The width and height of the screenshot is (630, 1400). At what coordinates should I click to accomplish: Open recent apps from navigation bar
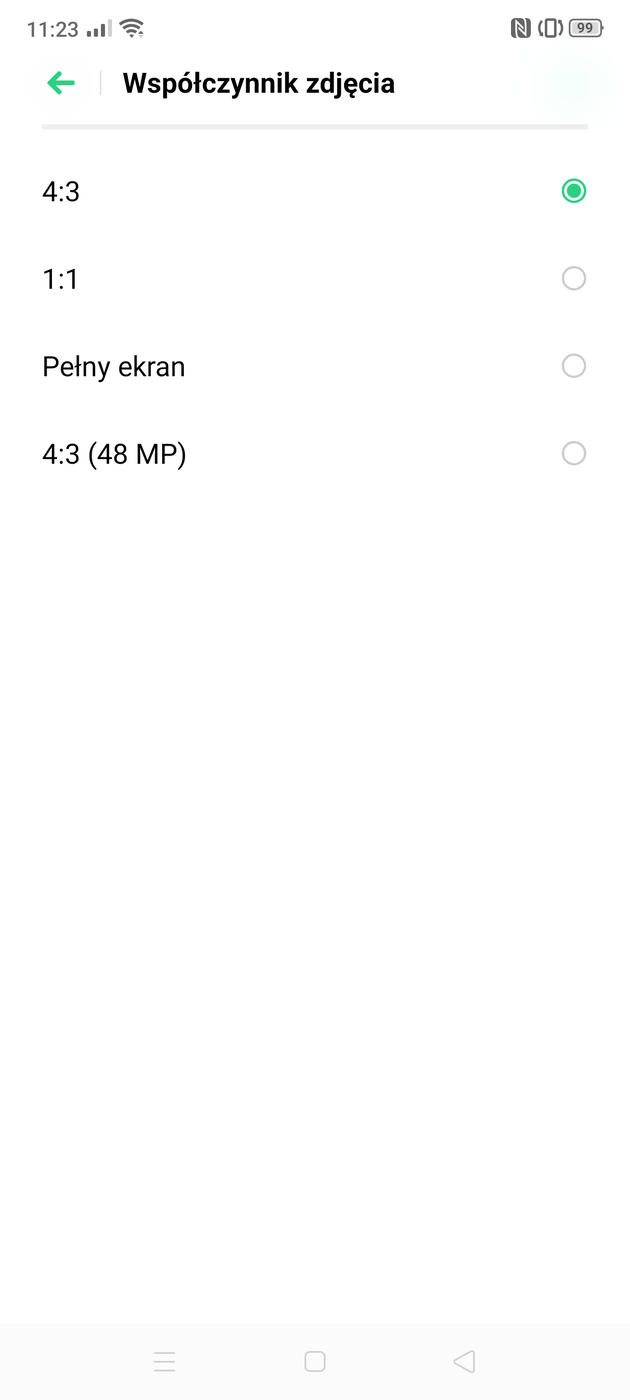click(x=164, y=1361)
